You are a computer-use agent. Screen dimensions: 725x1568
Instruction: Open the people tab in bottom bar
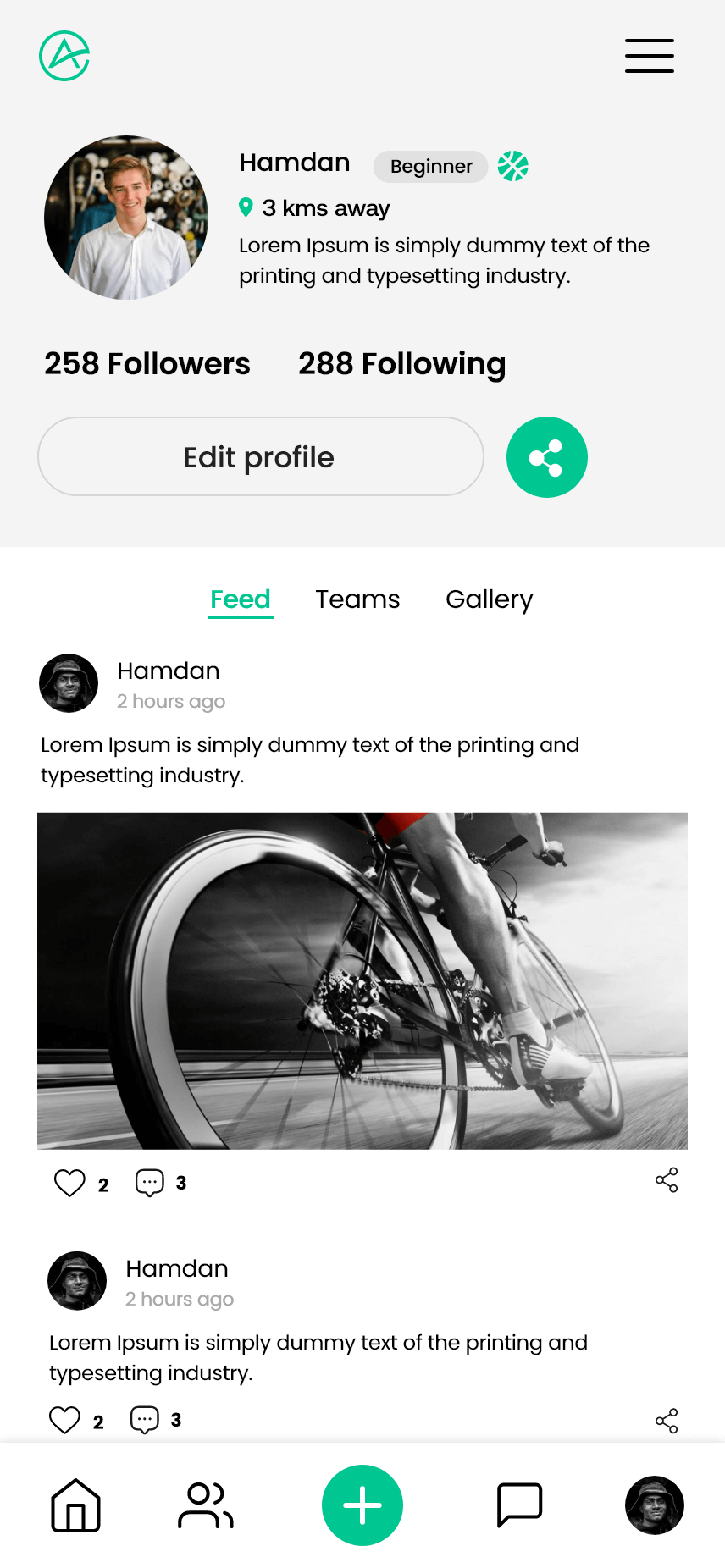205,1505
